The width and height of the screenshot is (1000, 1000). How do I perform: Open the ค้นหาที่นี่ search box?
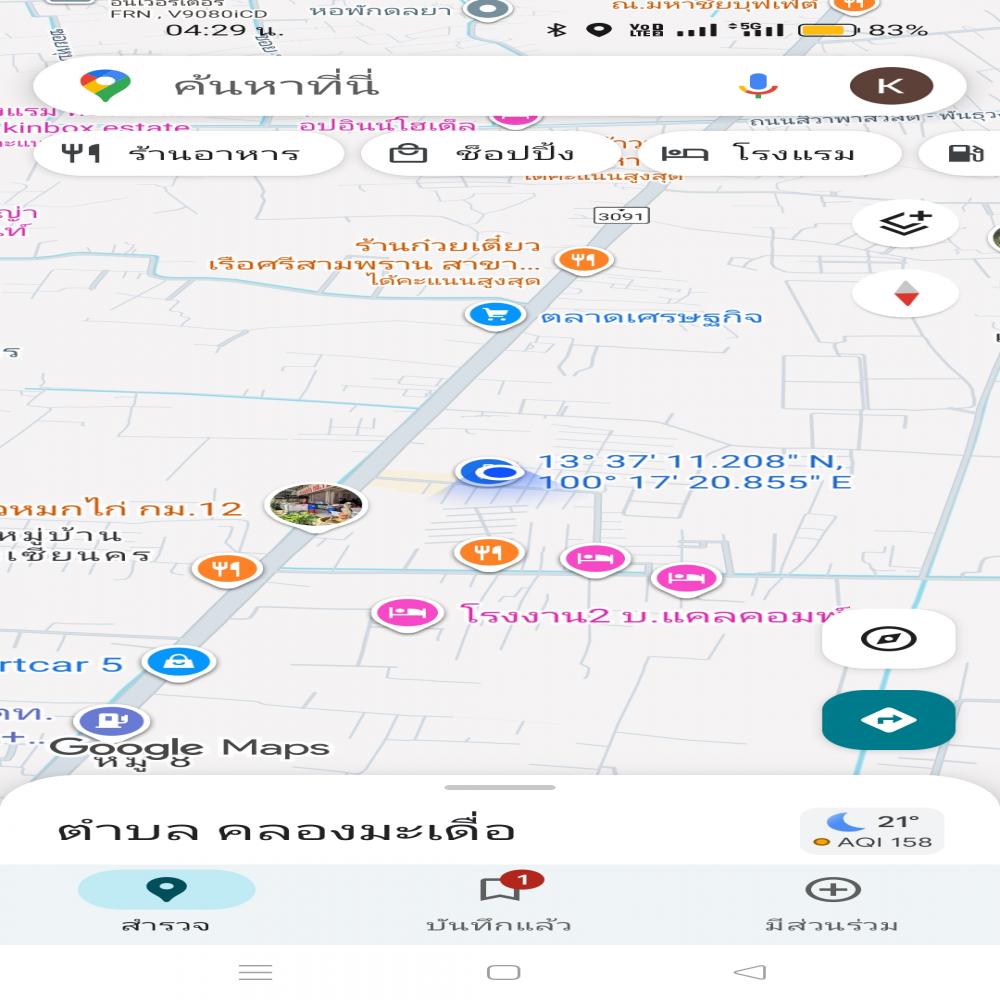coord(400,86)
